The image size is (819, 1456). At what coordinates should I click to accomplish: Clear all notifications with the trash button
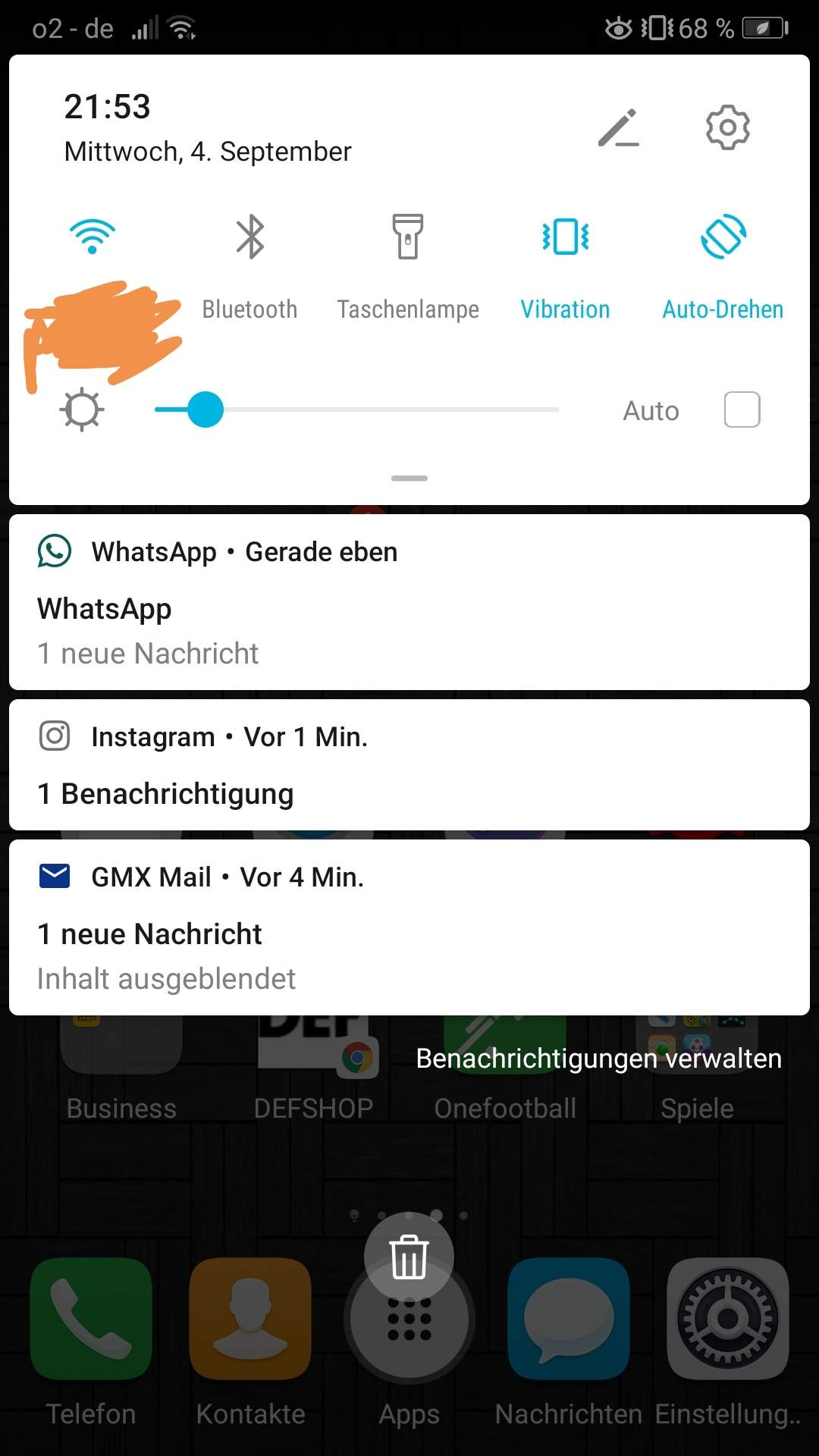click(409, 1257)
